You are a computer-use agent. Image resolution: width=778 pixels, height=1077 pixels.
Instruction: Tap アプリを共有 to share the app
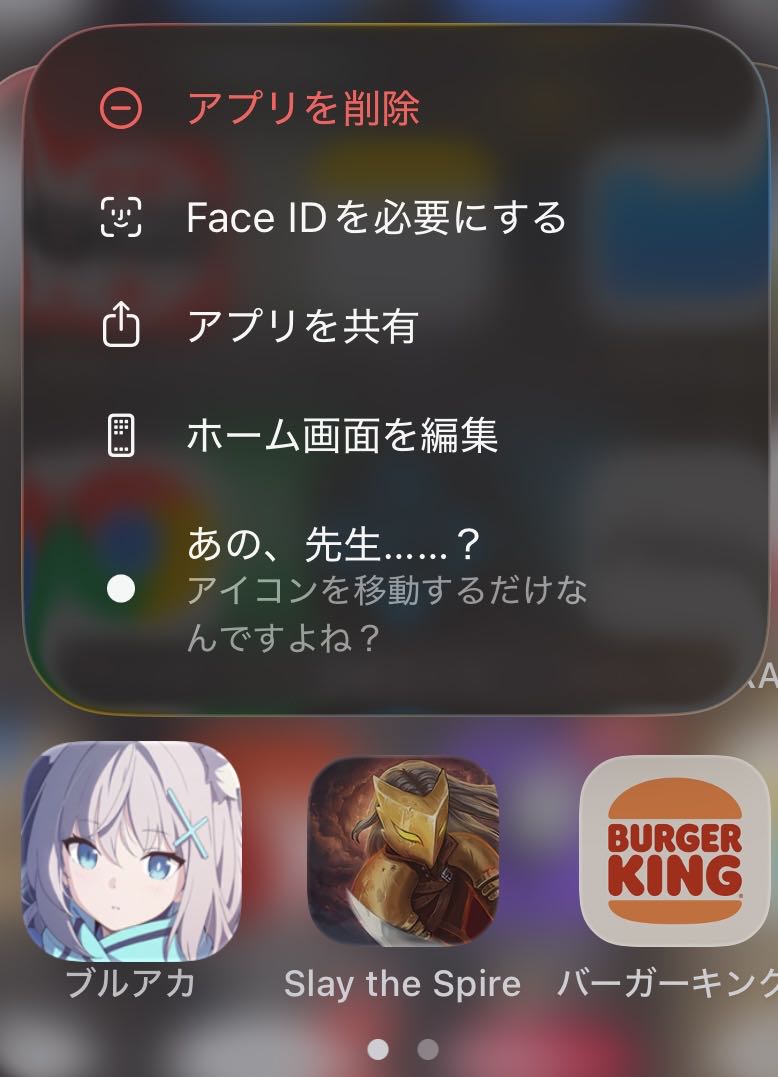pyautogui.click(x=301, y=326)
